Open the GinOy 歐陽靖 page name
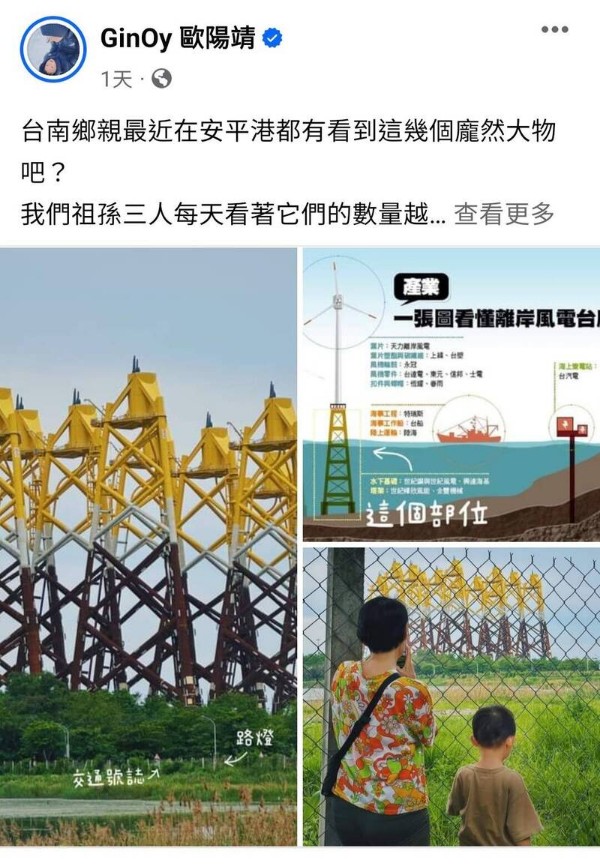600x866 pixels. pos(178,39)
